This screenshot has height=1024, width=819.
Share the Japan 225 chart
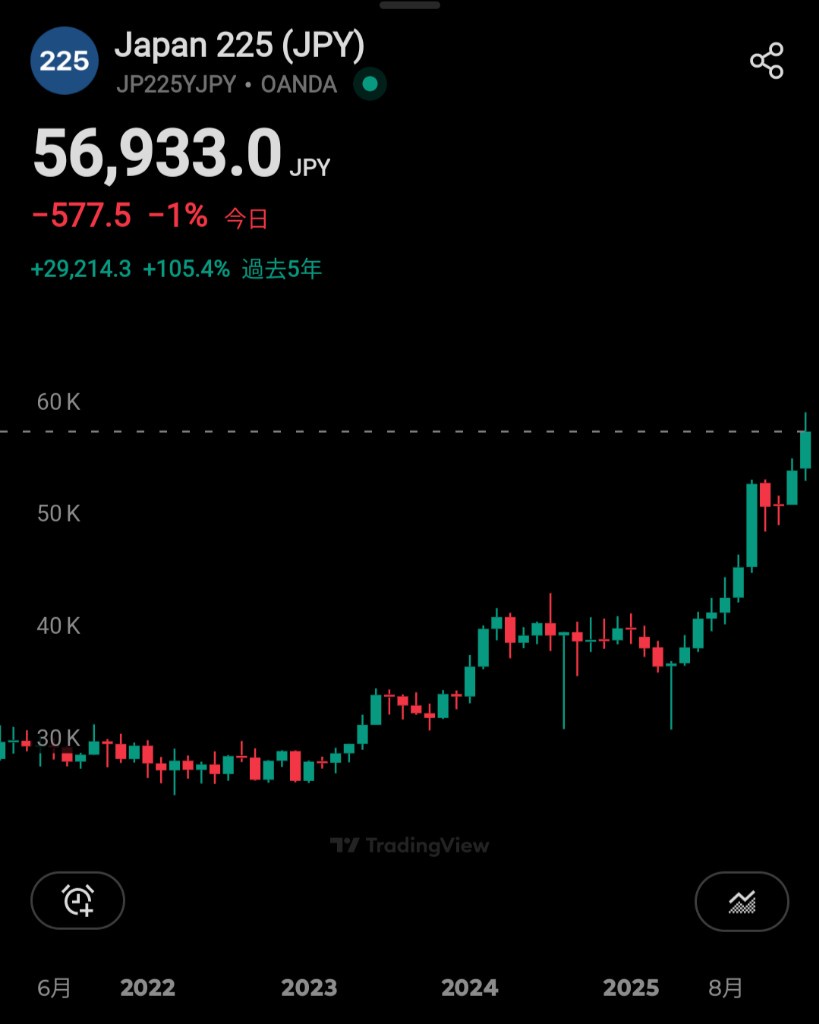767,62
